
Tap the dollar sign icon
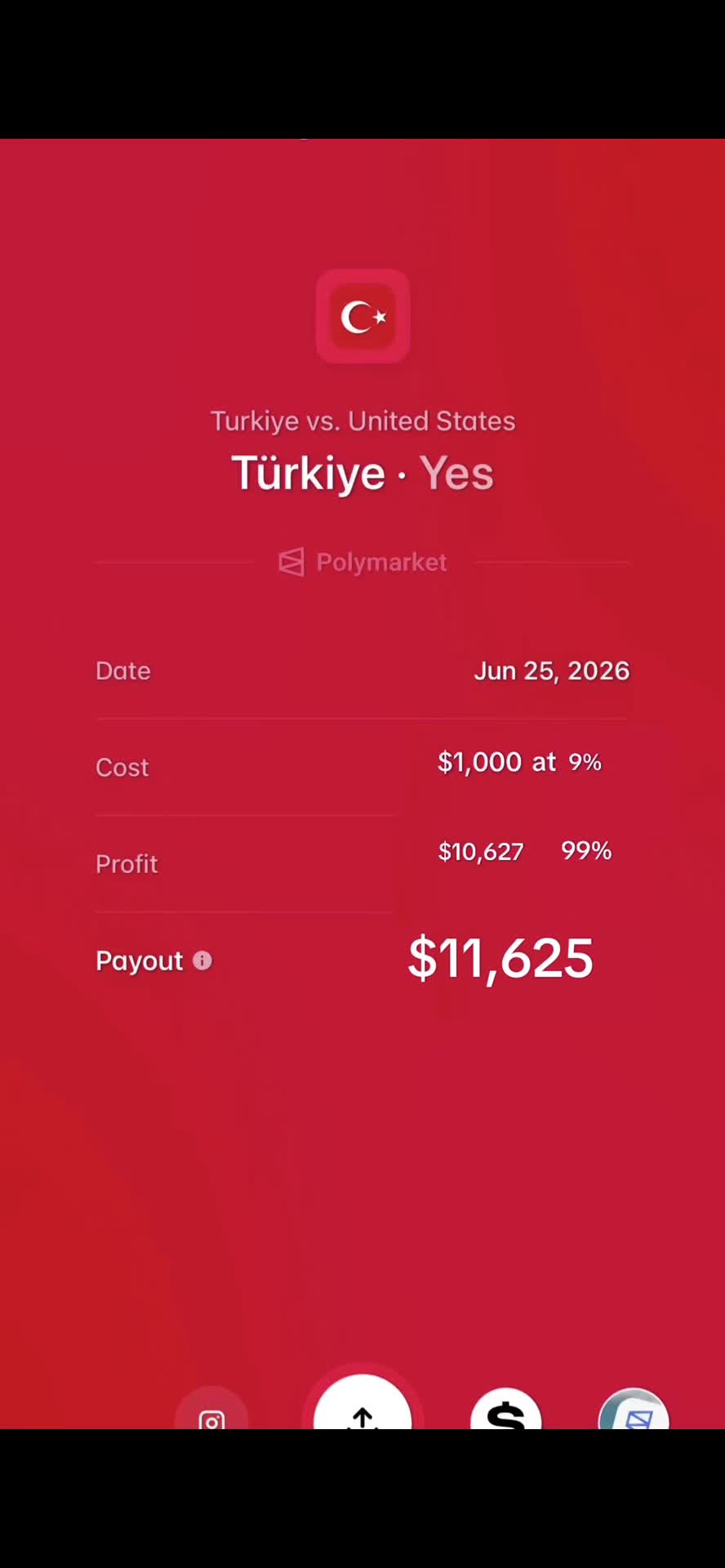point(506,1409)
